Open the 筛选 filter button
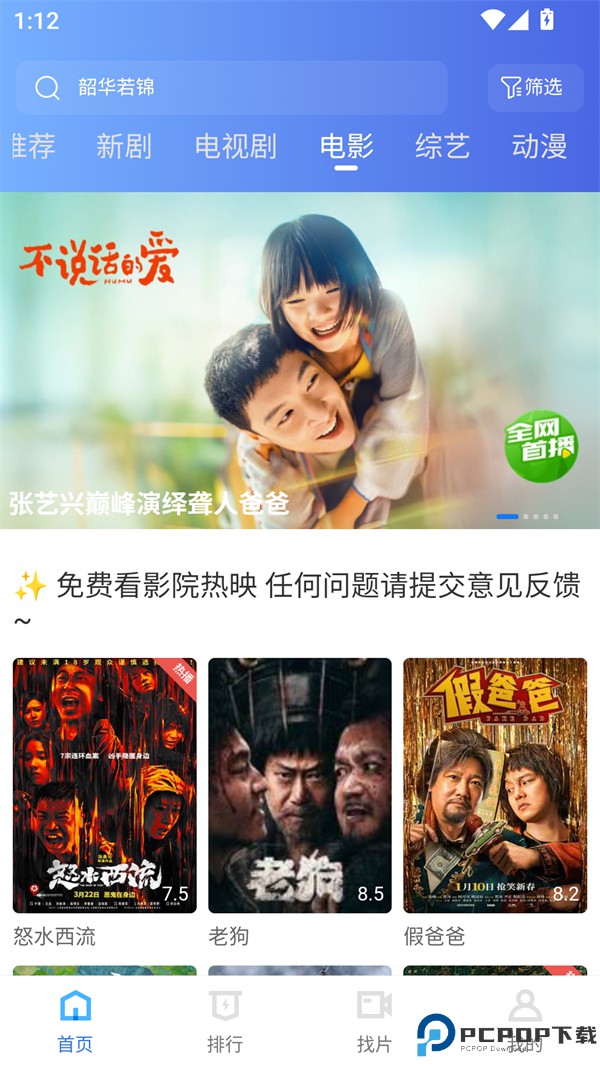The image size is (600, 1066). pyautogui.click(x=535, y=88)
